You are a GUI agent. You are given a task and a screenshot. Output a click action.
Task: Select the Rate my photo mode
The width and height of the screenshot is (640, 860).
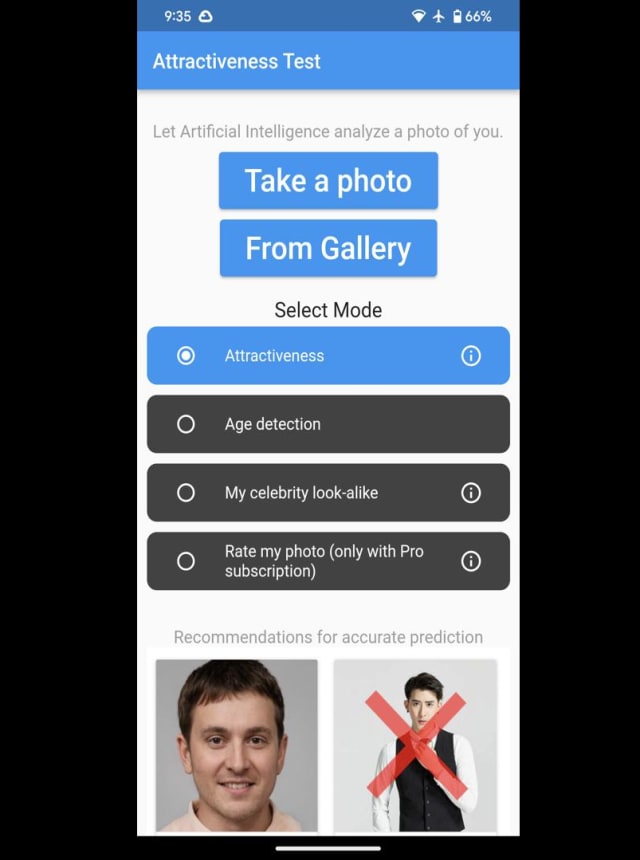[x=186, y=561]
